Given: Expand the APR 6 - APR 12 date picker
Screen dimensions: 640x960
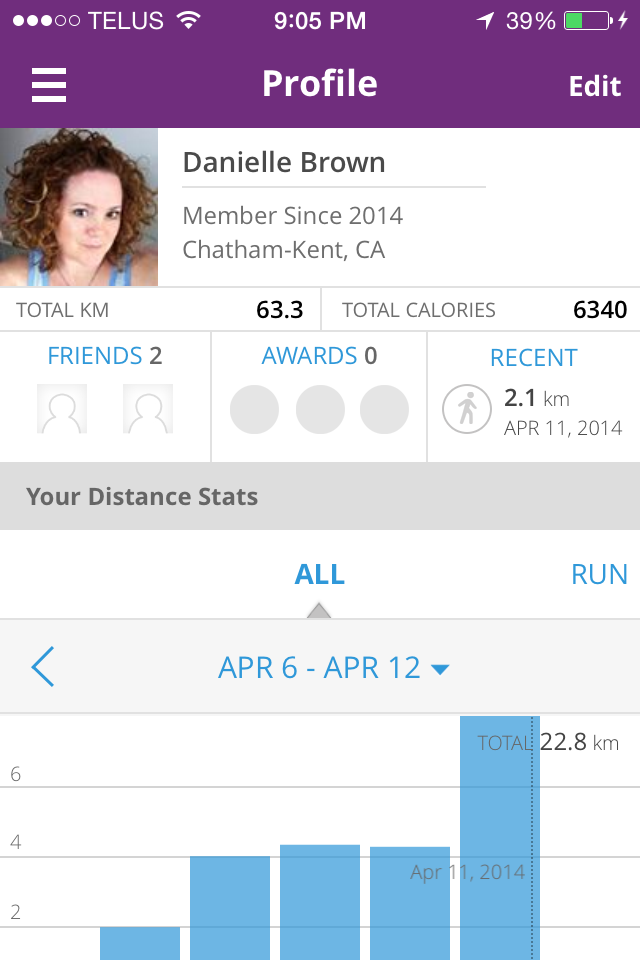Looking at the screenshot, I should tap(333, 668).
